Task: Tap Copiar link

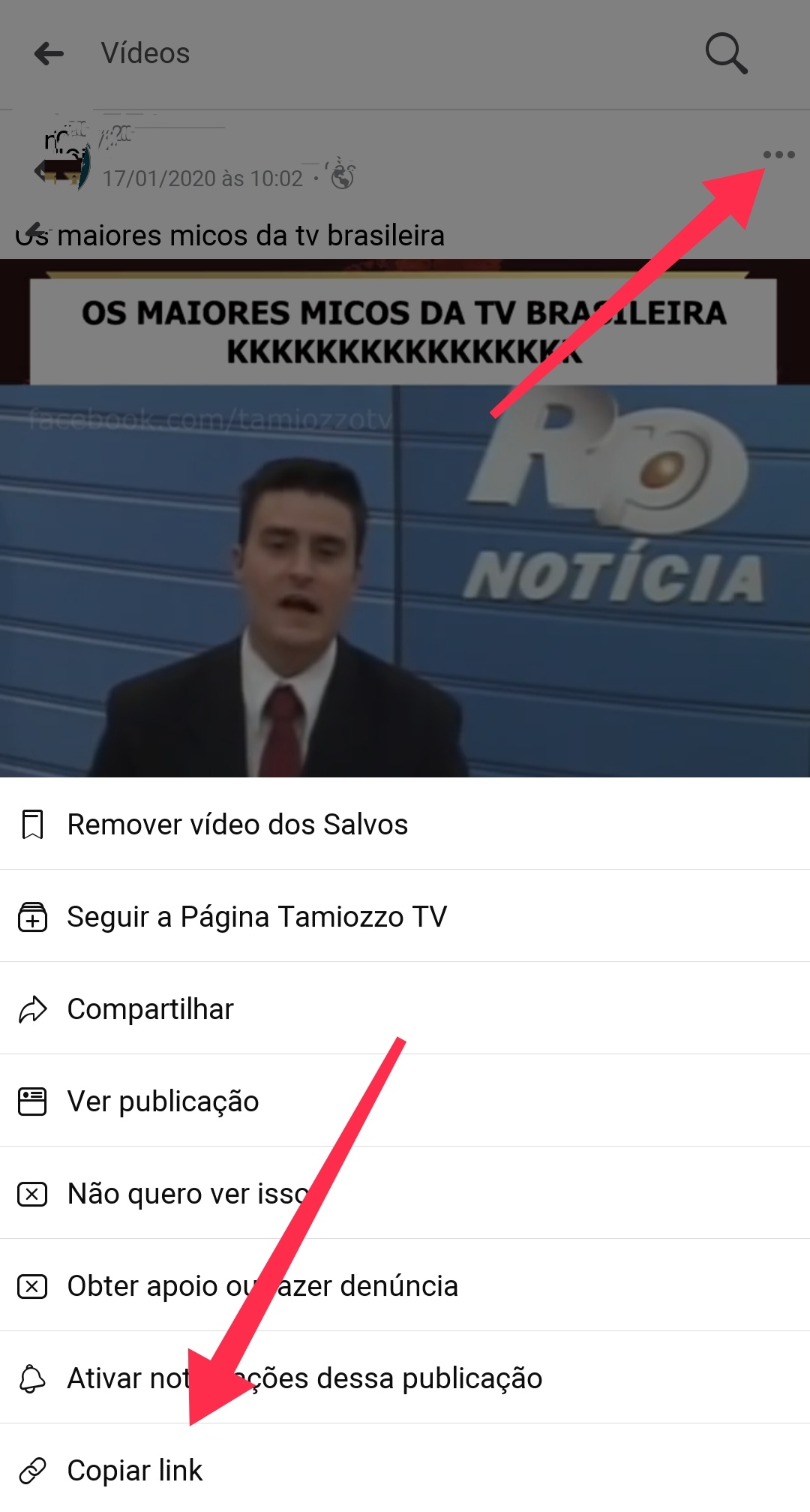Action: [x=135, y=1471]
